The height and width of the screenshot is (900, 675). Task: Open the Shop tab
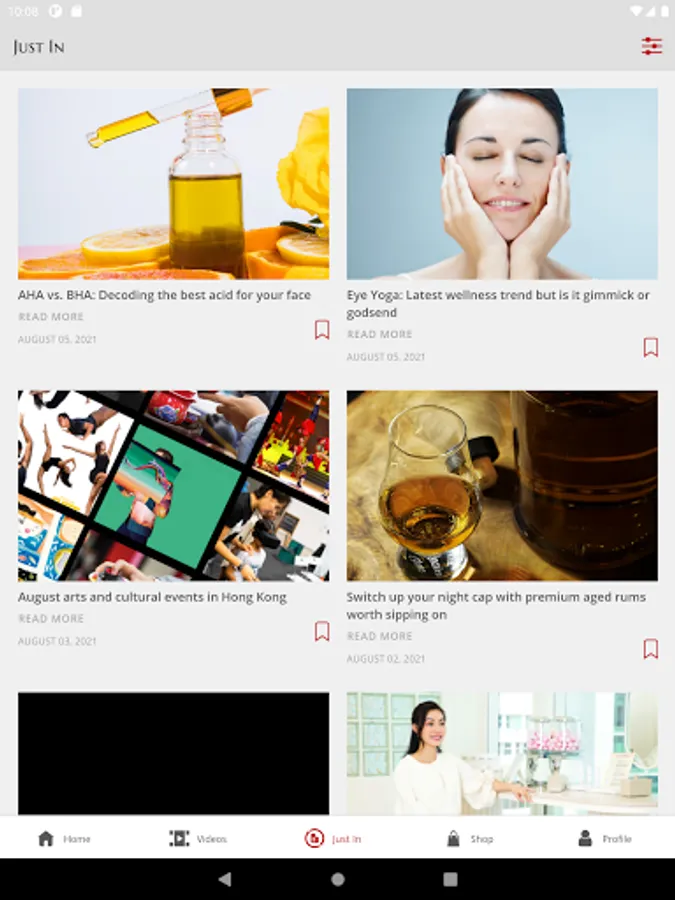(x=470, y=839)
